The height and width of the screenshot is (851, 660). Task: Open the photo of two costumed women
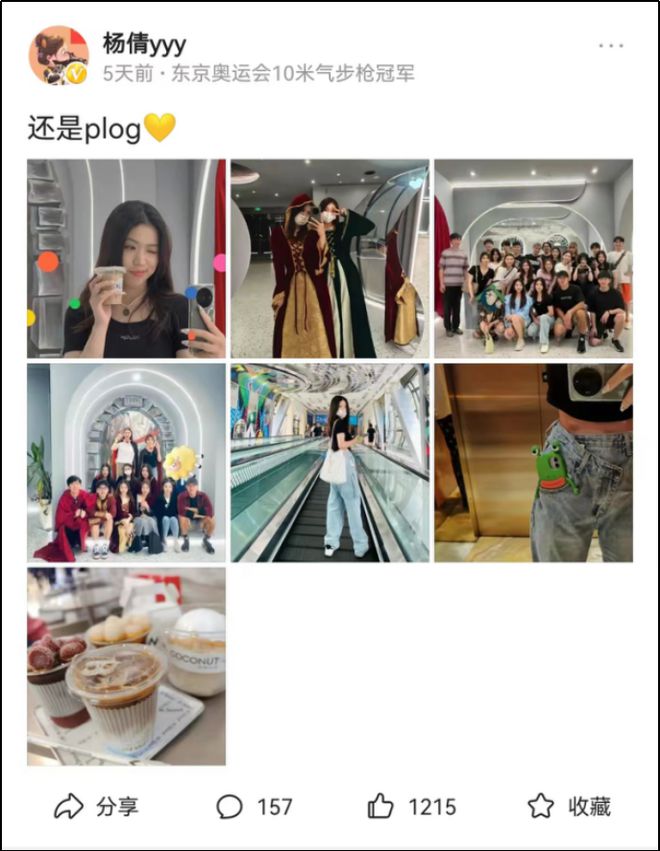click(330, 258)
